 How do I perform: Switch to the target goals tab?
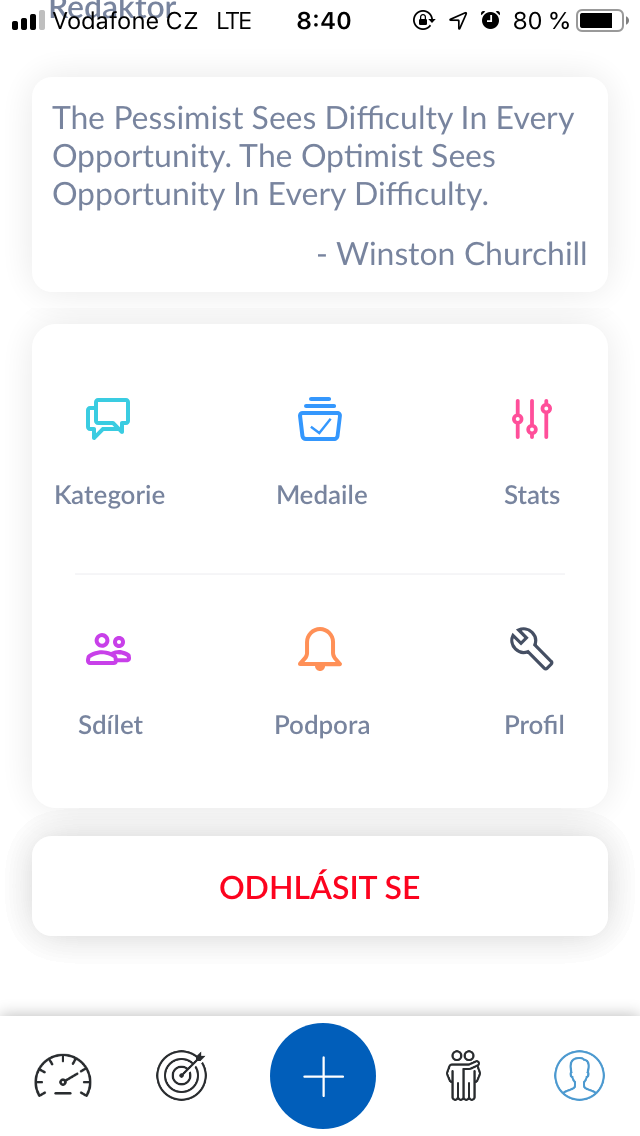pos(181,1076)
